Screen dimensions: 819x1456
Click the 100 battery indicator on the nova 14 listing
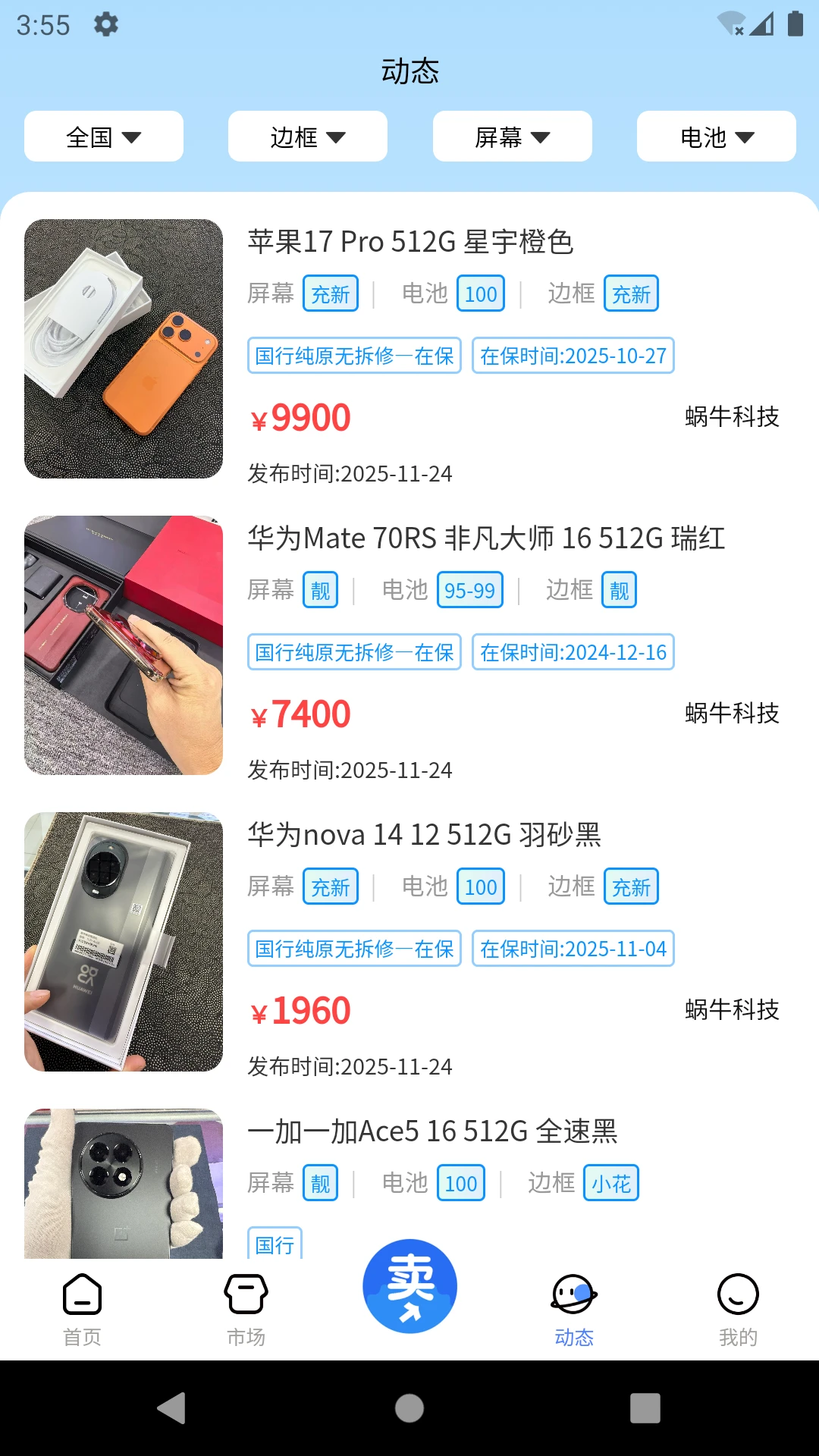coord(481,886)
